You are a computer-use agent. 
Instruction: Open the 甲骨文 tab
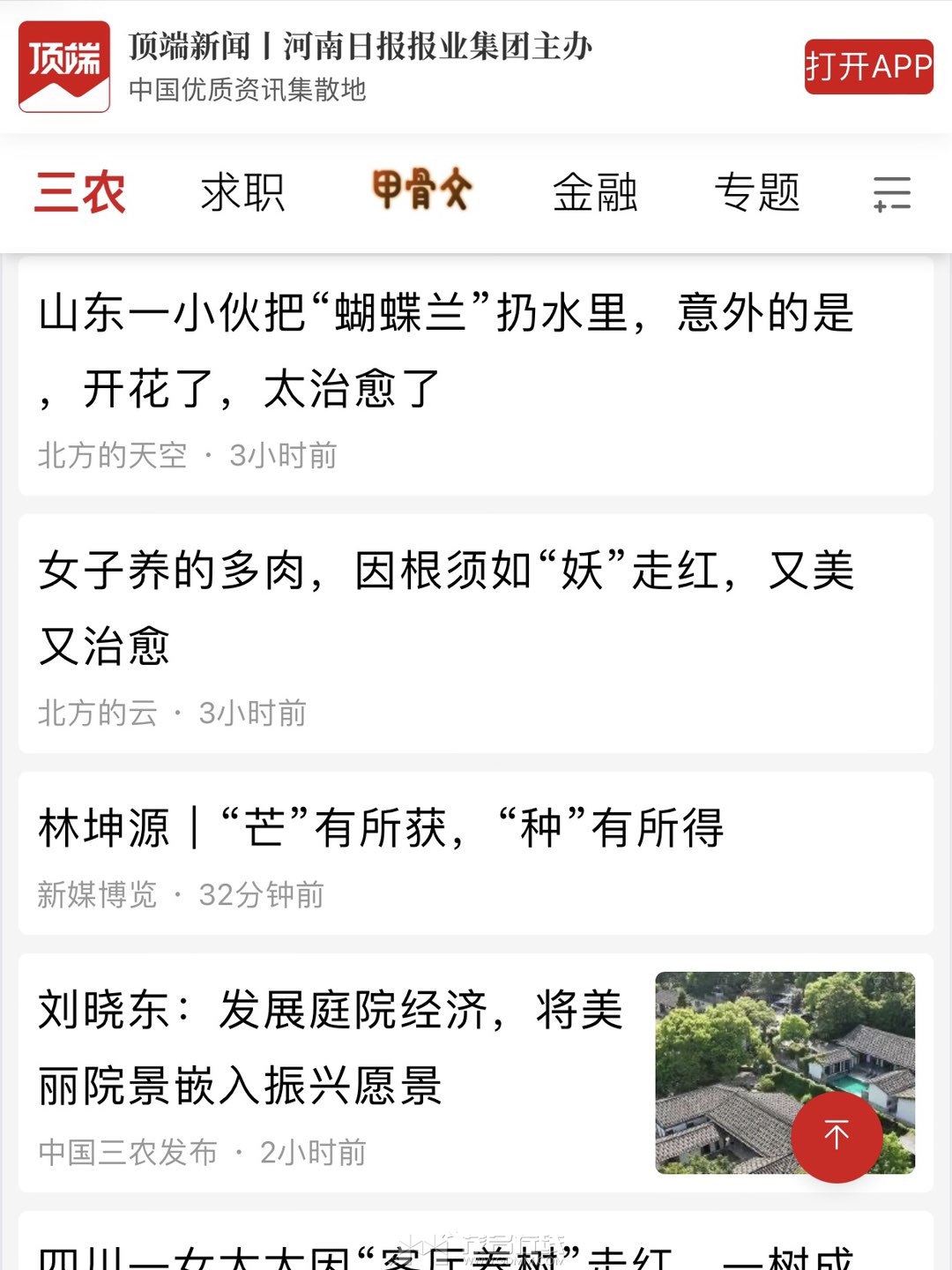click(x=421, y=190)
